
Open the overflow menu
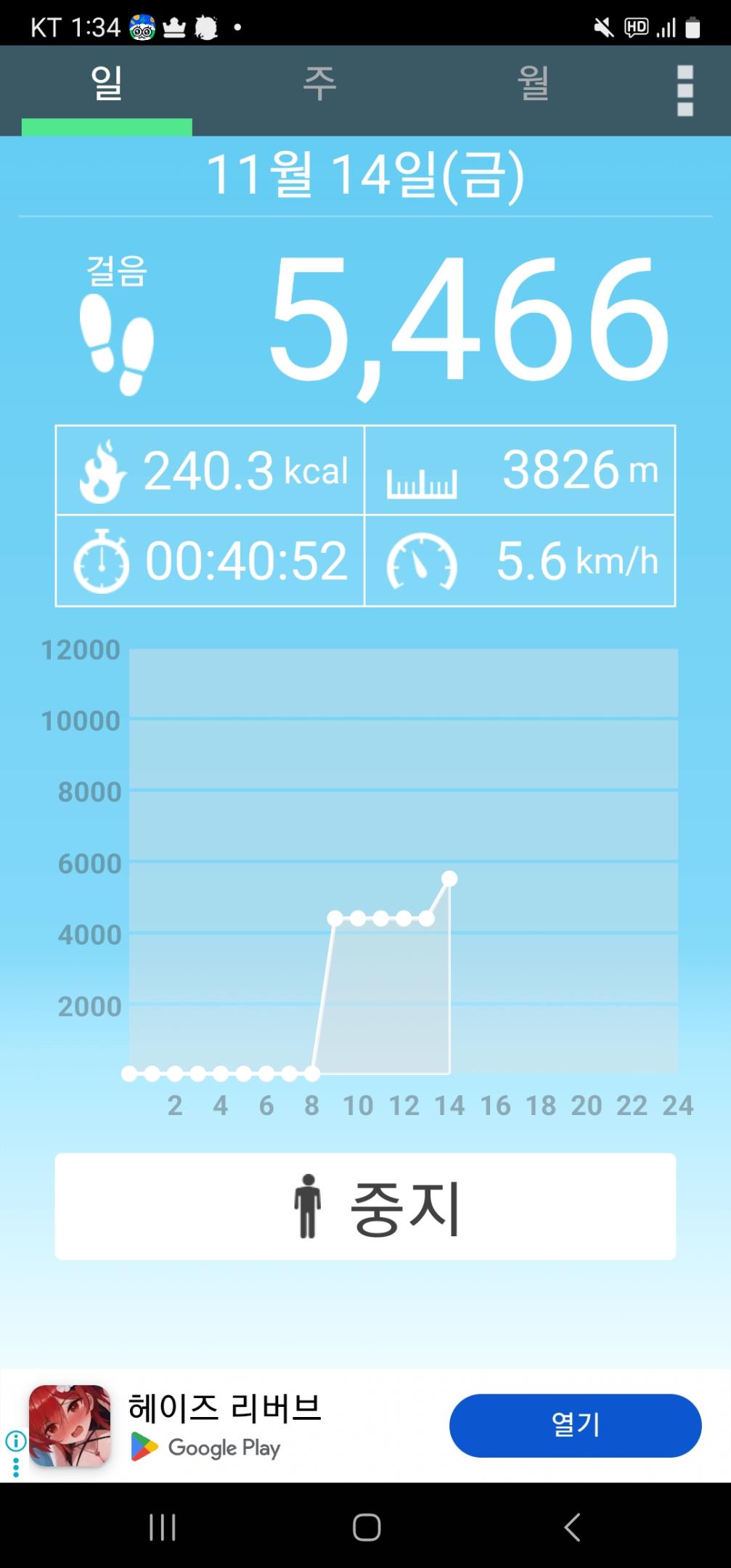pyautogui.click(x=685, y=91)
